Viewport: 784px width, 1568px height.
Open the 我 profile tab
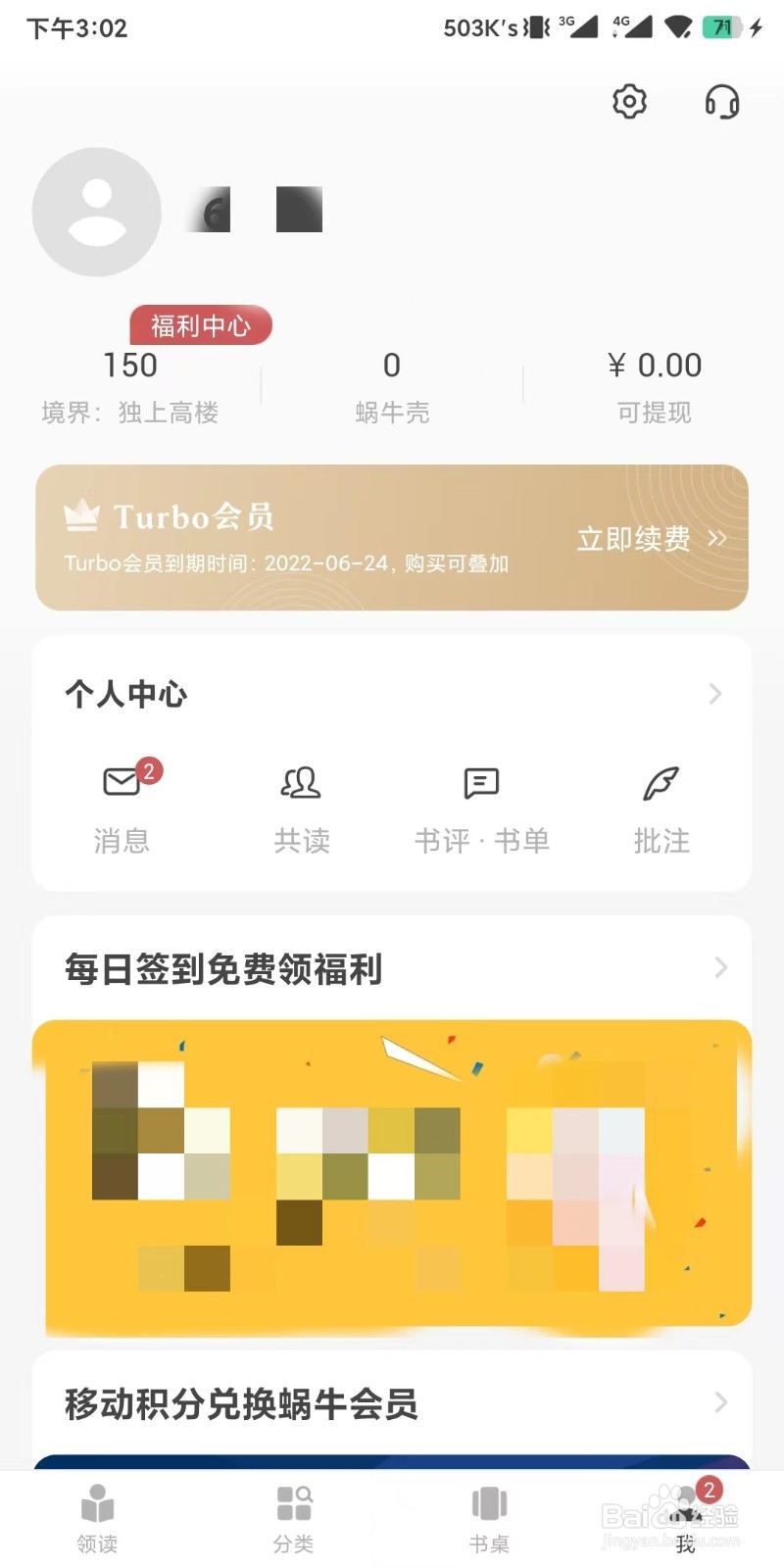pyautogui.click(x=685, y=1514)
